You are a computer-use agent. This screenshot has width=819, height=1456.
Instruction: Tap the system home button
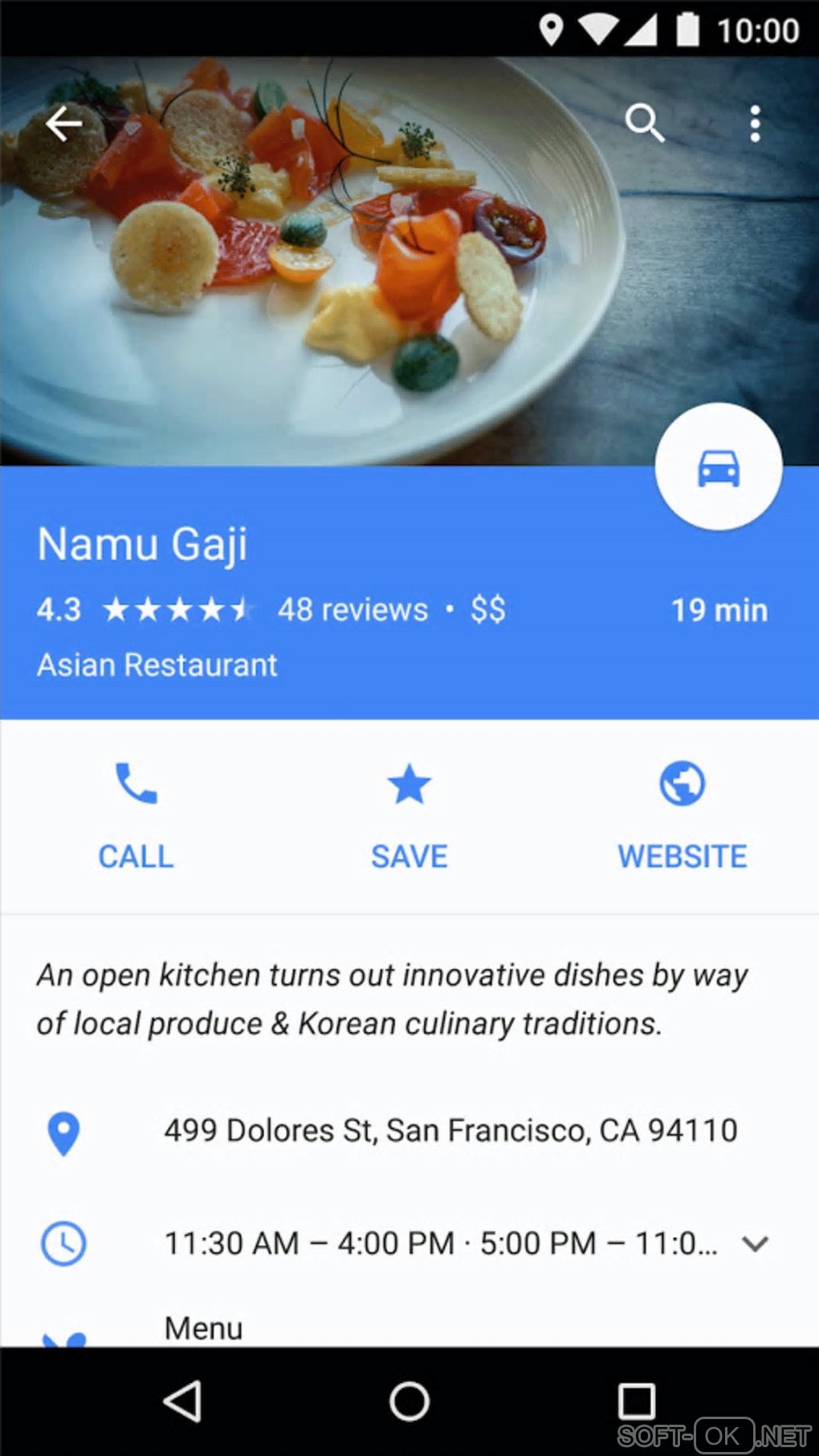pos(409,1401)
